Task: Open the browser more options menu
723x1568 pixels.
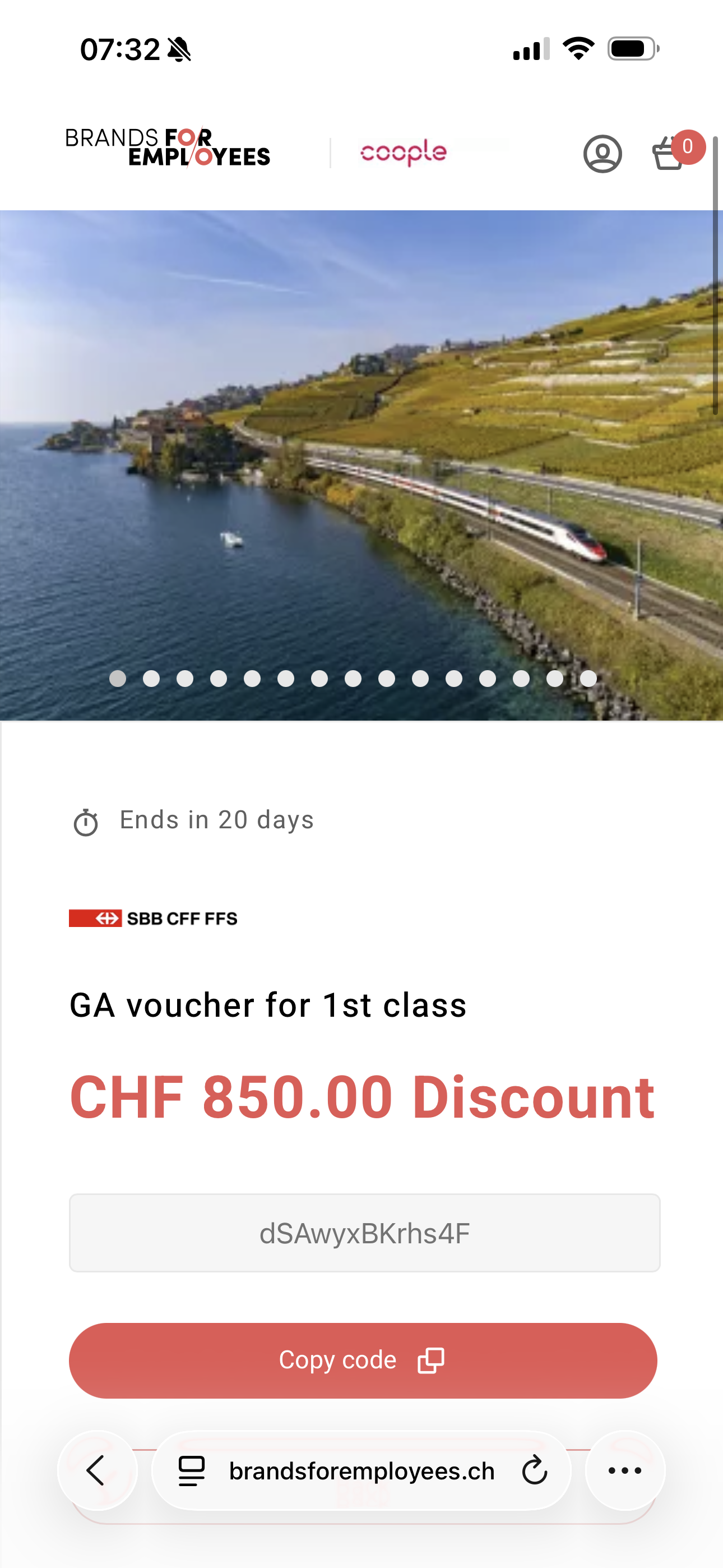Action: 624,1470
